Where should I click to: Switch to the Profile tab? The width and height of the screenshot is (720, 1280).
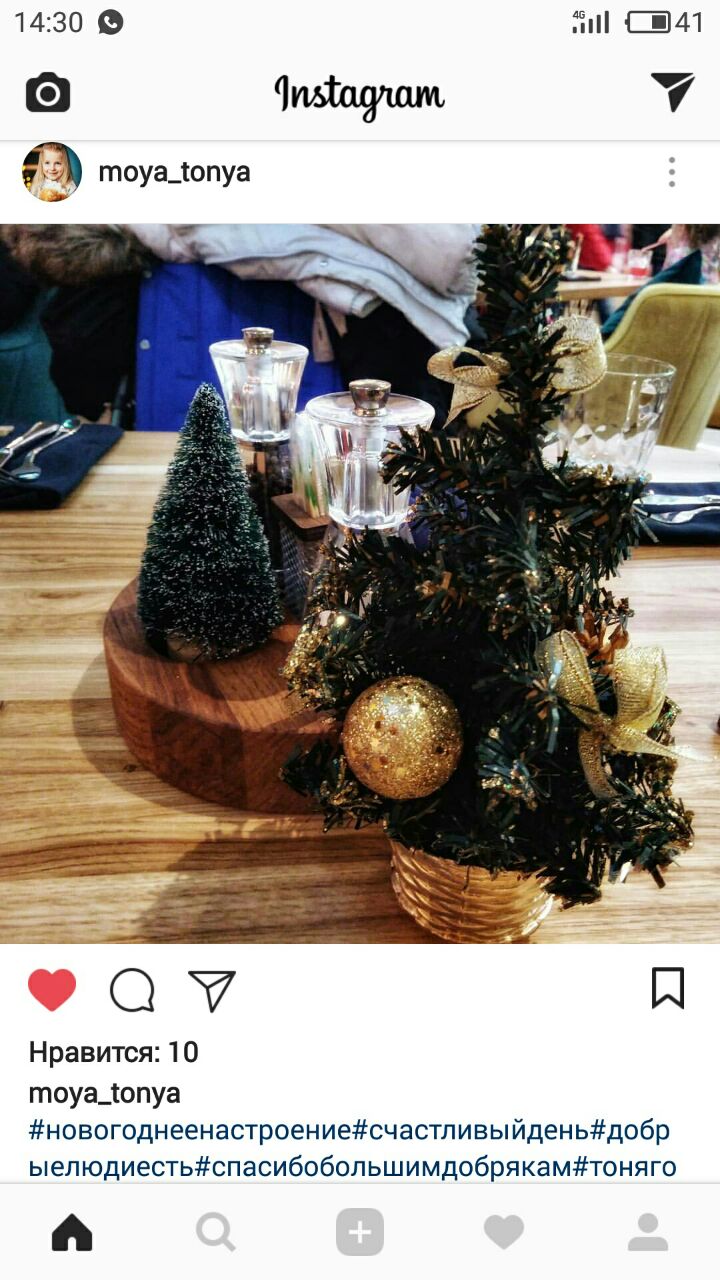point(648,1232)
